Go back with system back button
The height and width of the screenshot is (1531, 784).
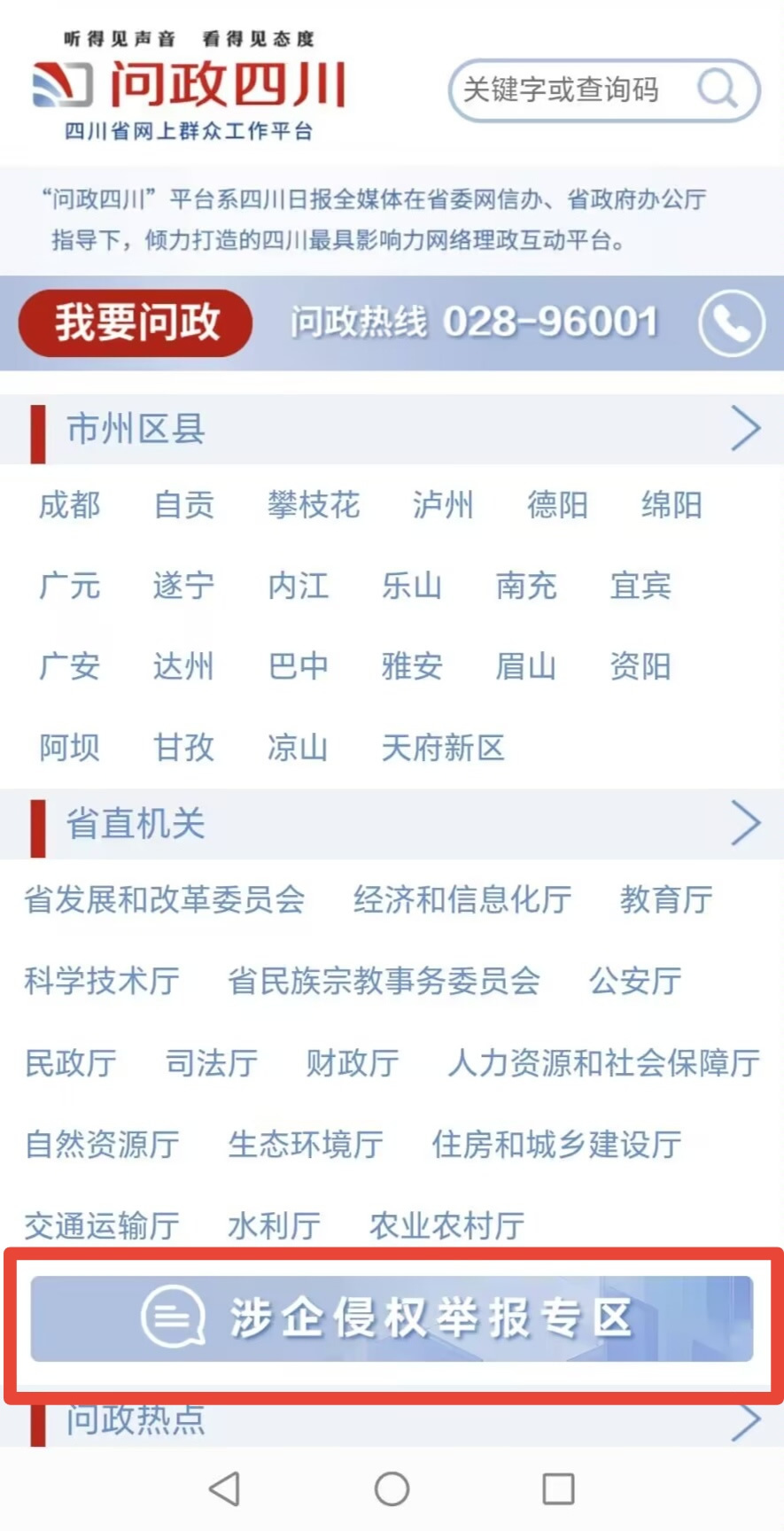point(225,1488)
